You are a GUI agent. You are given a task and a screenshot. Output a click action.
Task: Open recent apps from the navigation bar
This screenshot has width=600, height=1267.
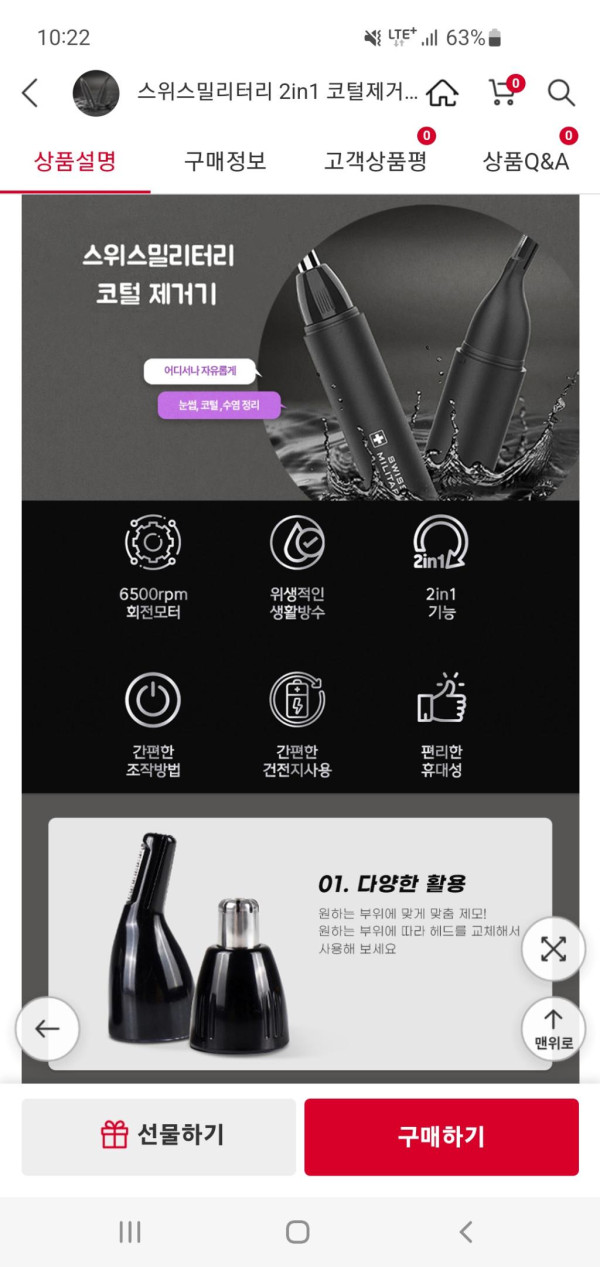130,1232
